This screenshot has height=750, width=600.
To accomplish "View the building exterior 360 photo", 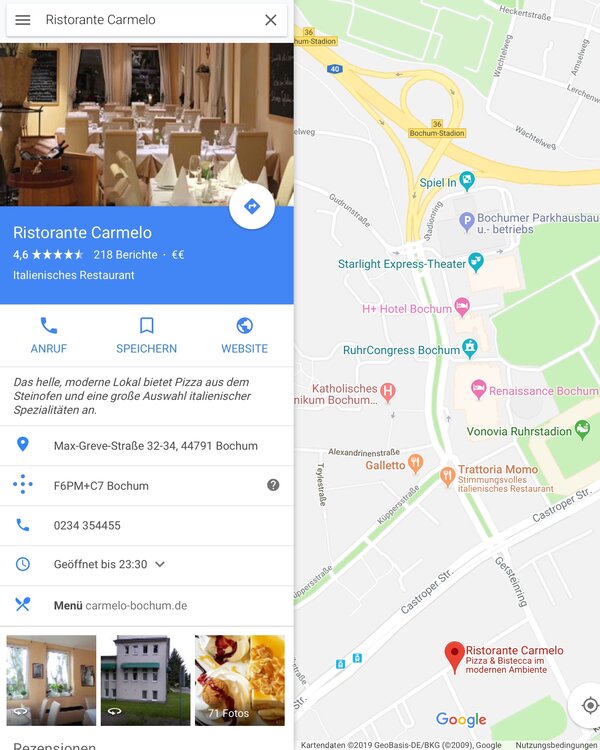I will coord(145,680).
